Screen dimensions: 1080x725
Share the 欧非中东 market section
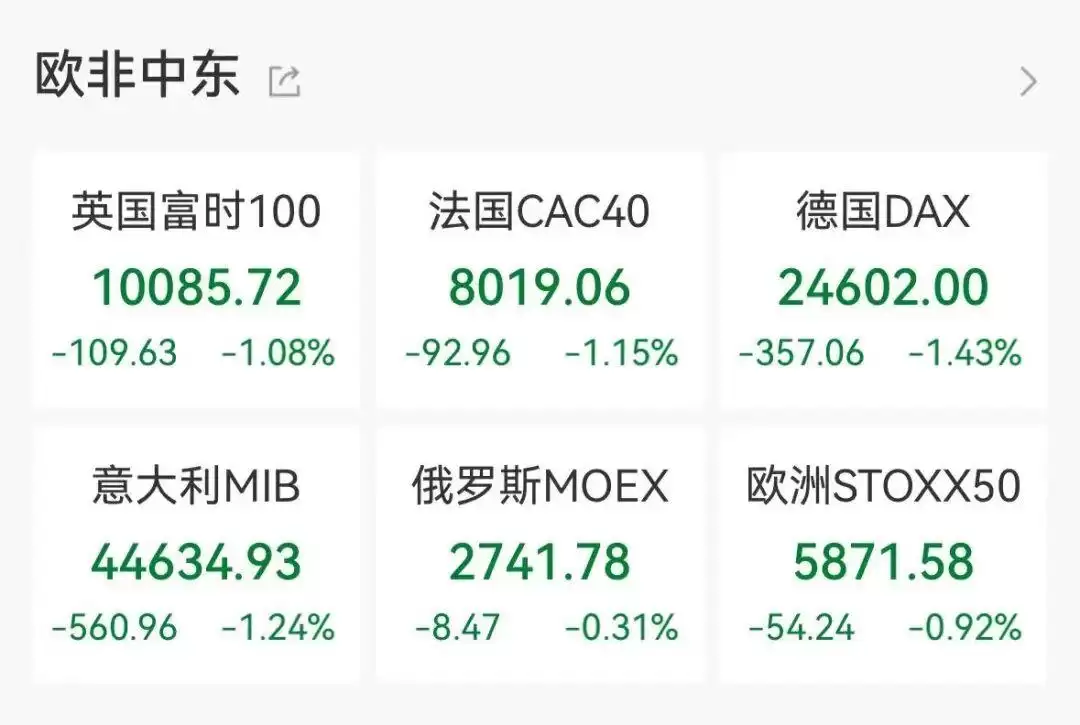(x=285, y=81)
